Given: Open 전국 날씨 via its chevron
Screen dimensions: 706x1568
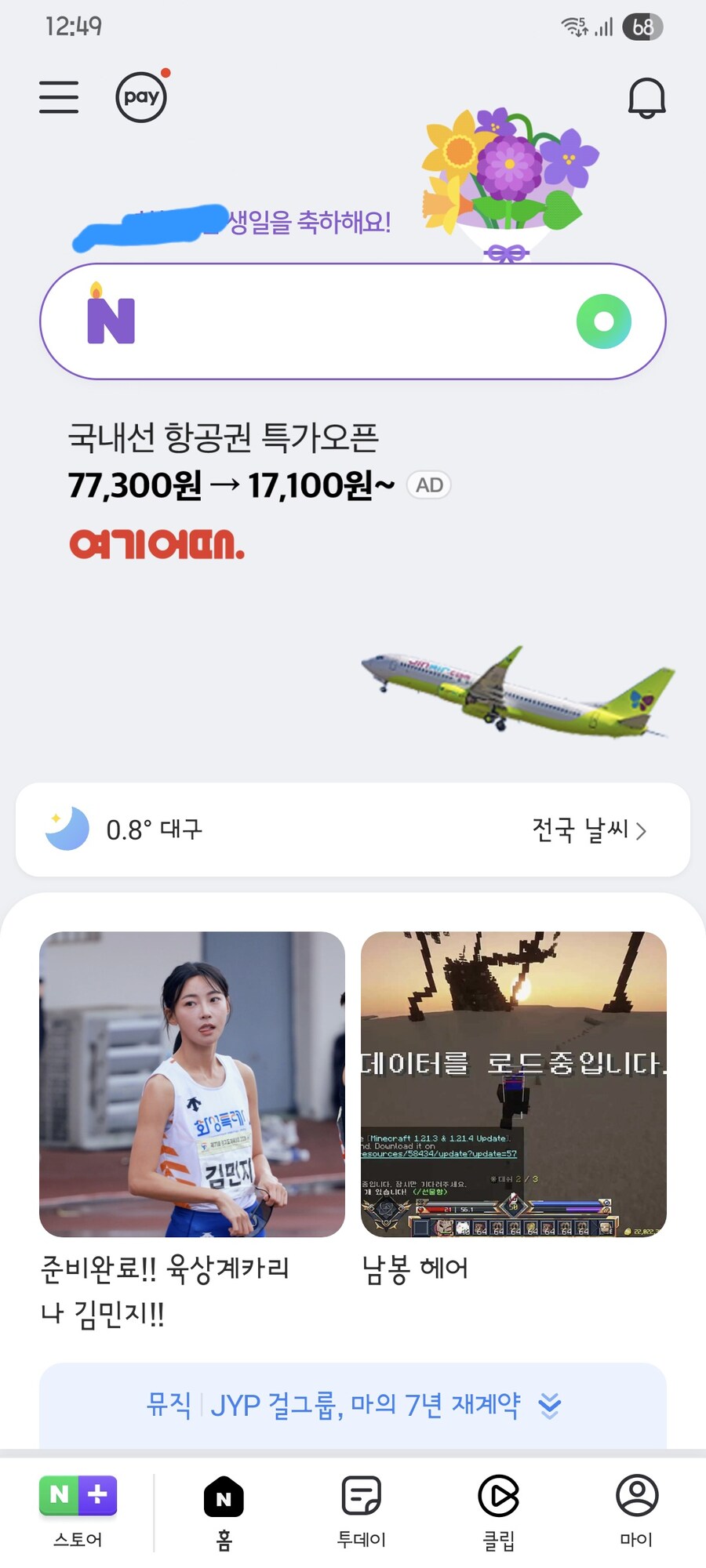Looking at the screenshot, I should [643, 829].
